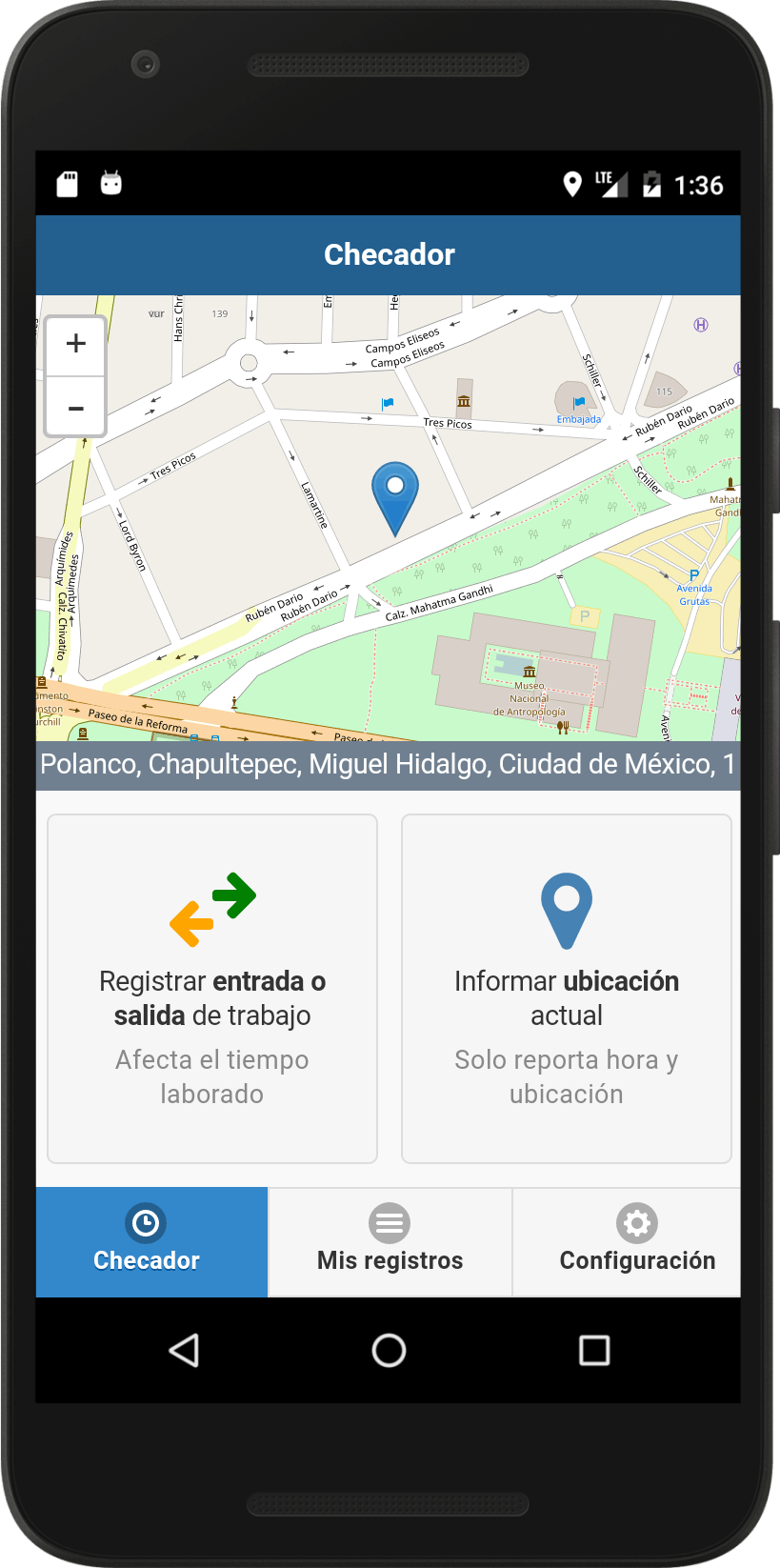Zoom out on the map
This screenshot has width=780, height=1568.
[x=75, y=408]
